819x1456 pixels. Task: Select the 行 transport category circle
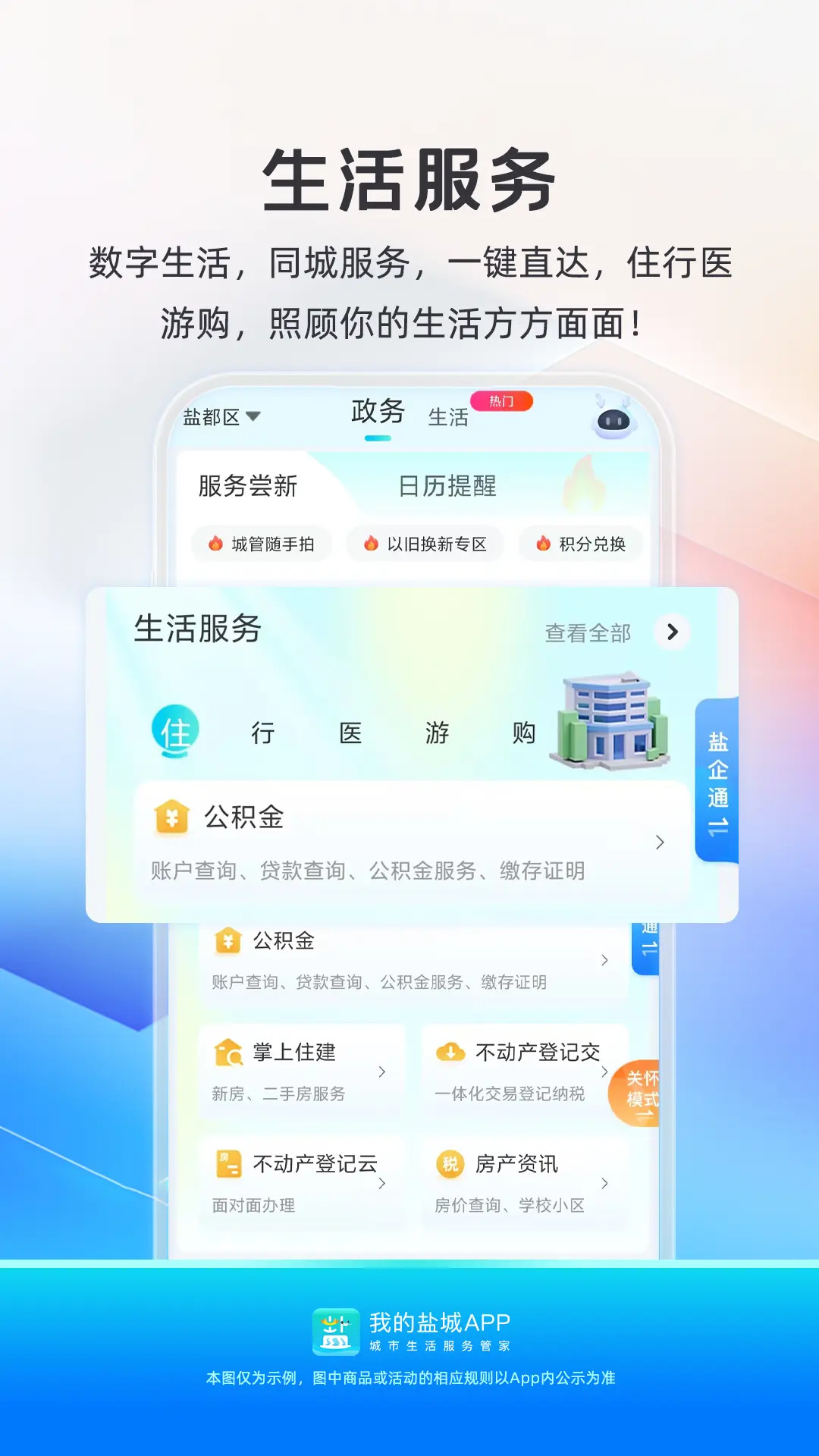(x=262, y=732)
